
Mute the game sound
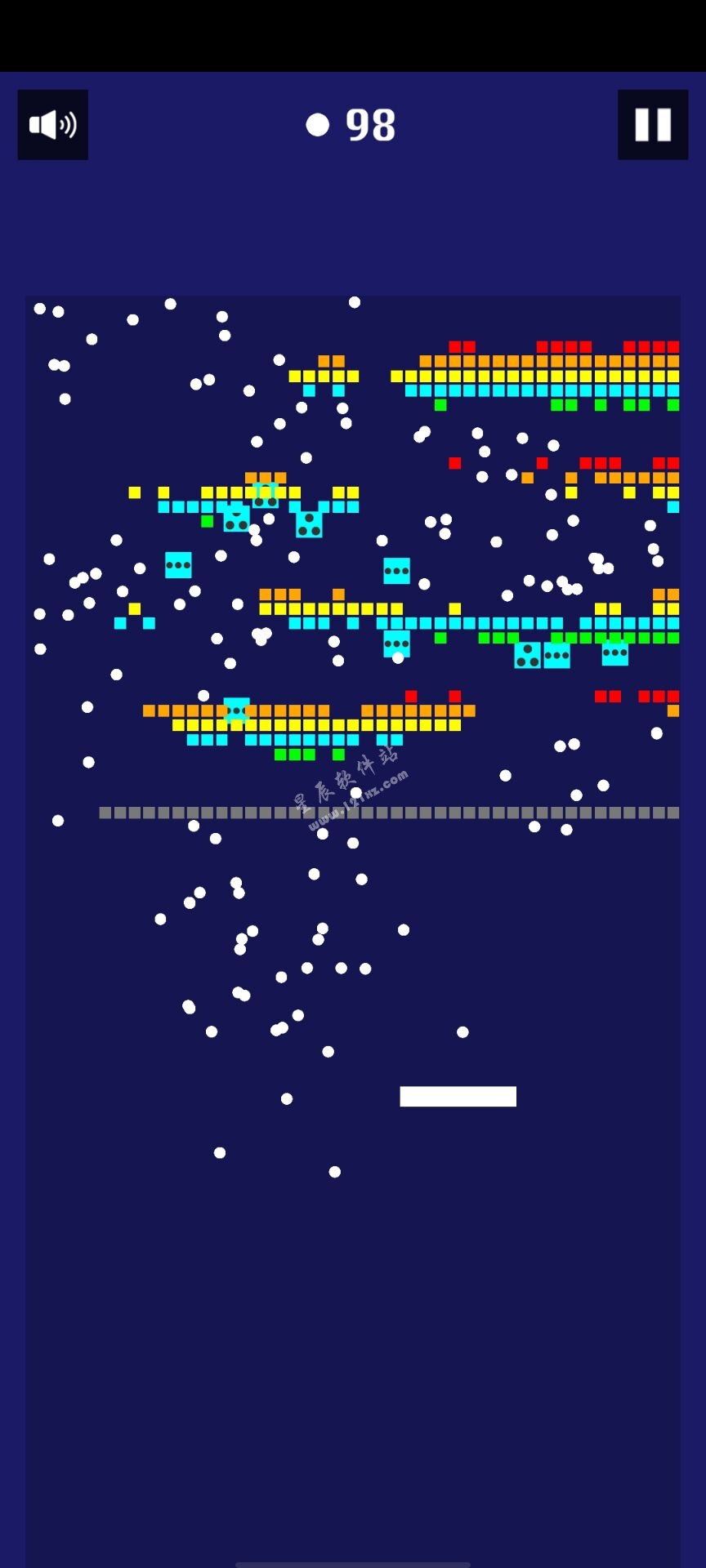tap(53, 125)
